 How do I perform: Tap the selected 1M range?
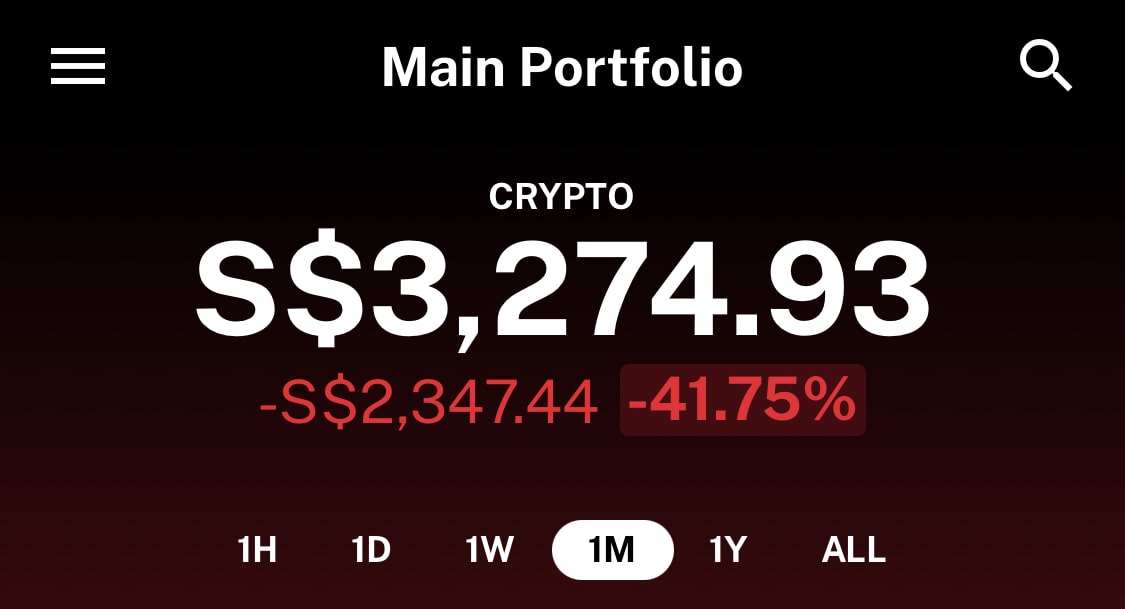coord(612,550)
